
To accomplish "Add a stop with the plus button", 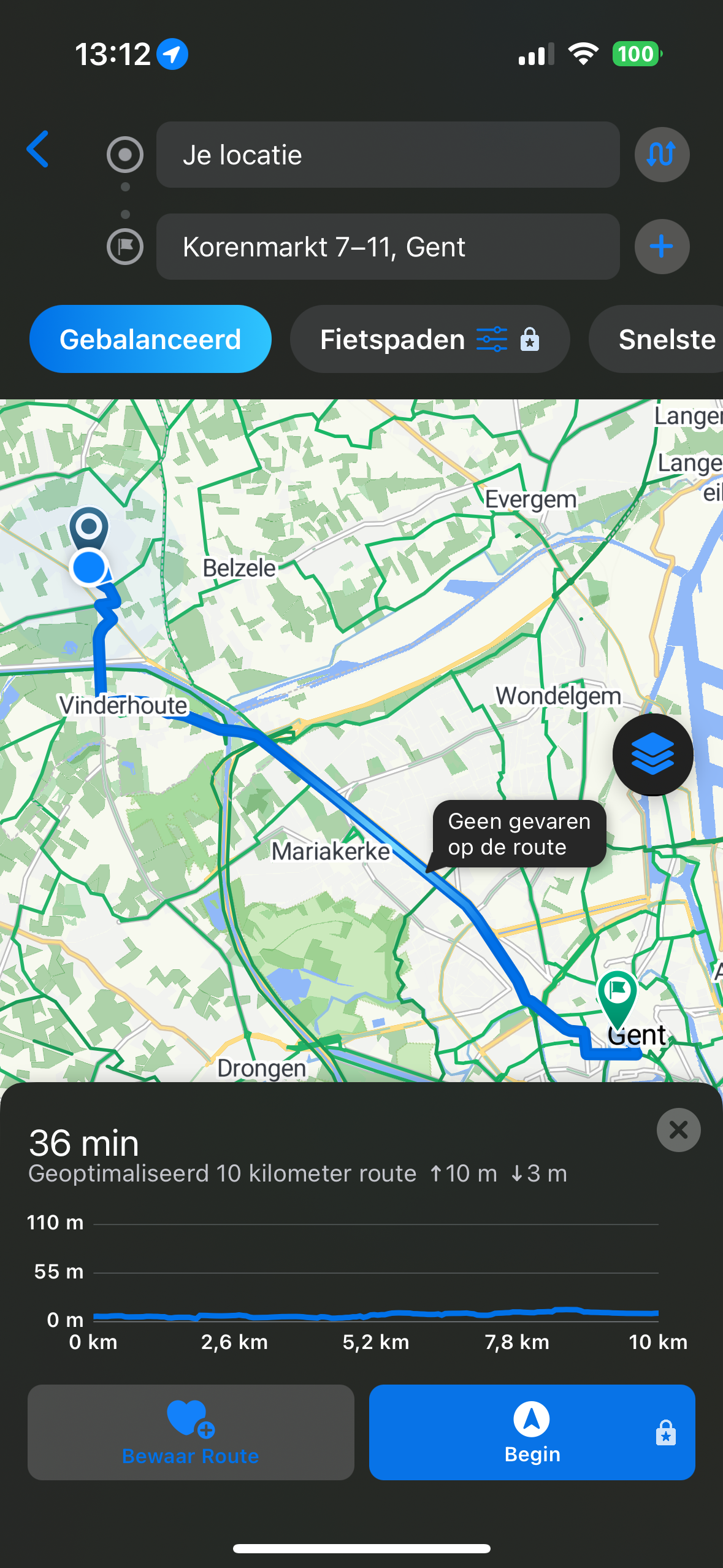I will [x=661, y=247].
